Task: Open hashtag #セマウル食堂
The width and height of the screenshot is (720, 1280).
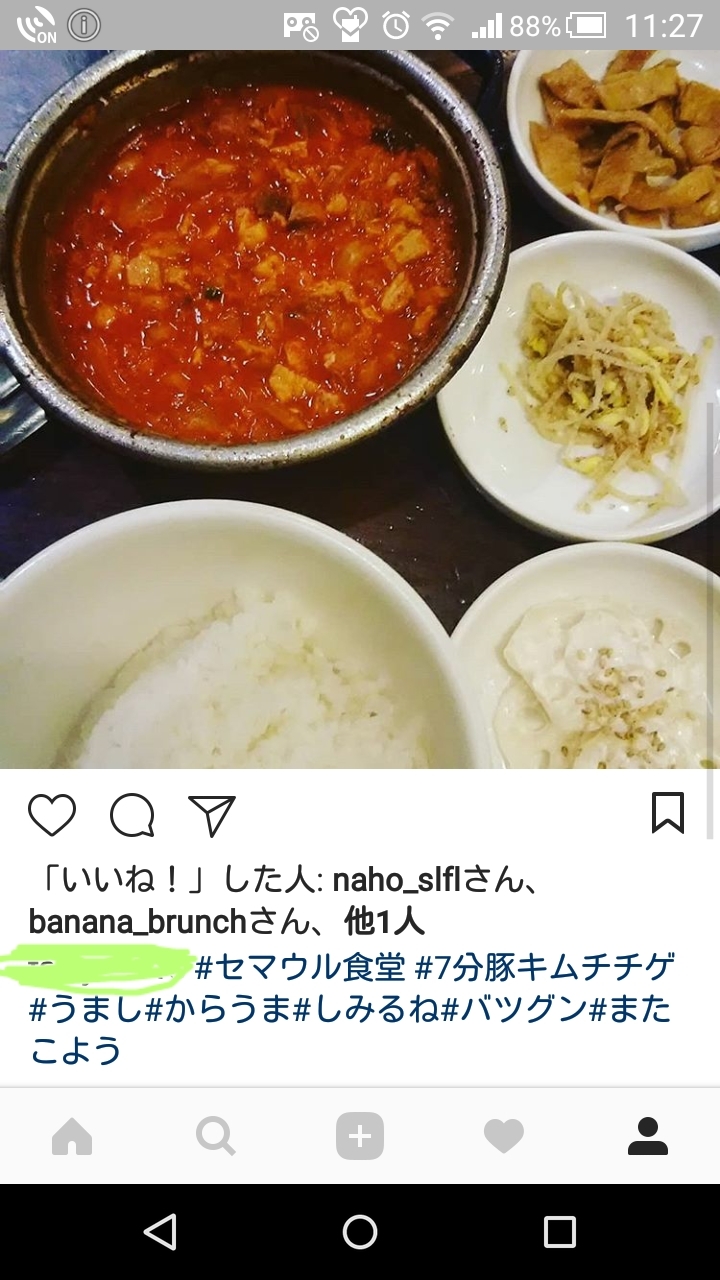Action: (x=300, y=967)
